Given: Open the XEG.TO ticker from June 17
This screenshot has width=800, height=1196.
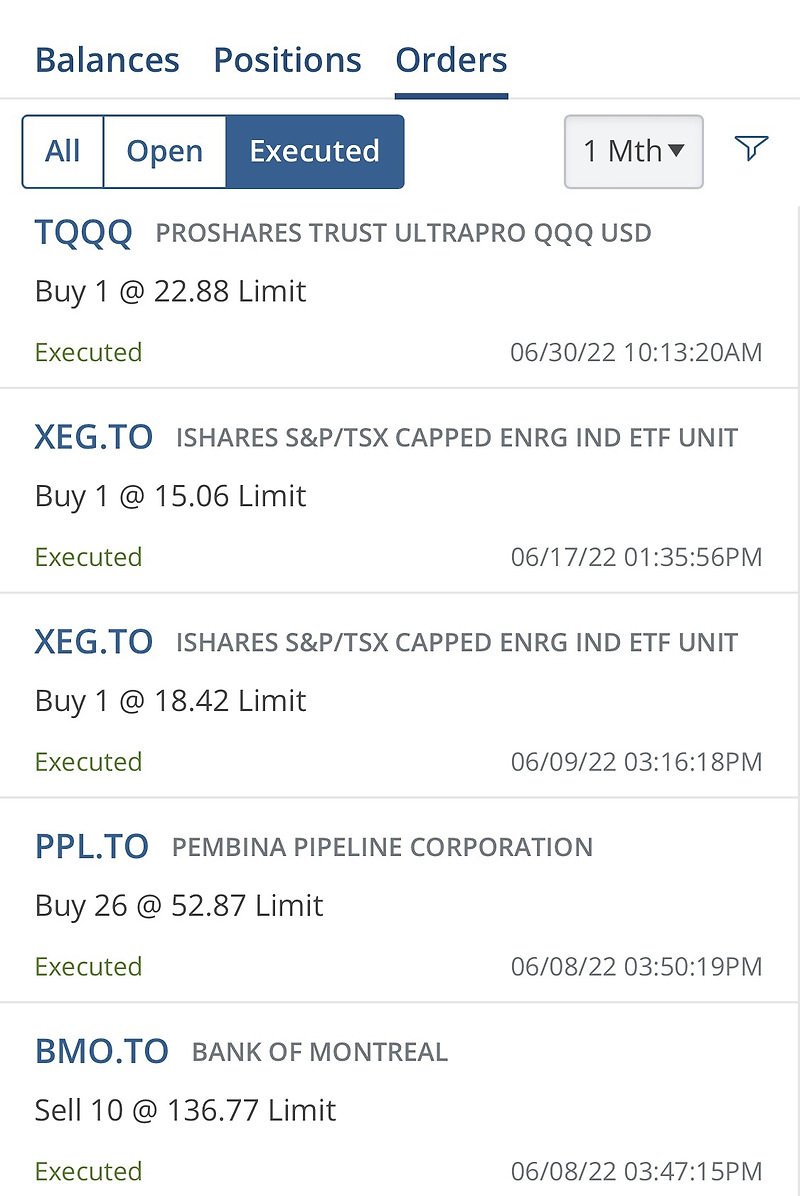Looking at the screenshot, I should (93, 436).
